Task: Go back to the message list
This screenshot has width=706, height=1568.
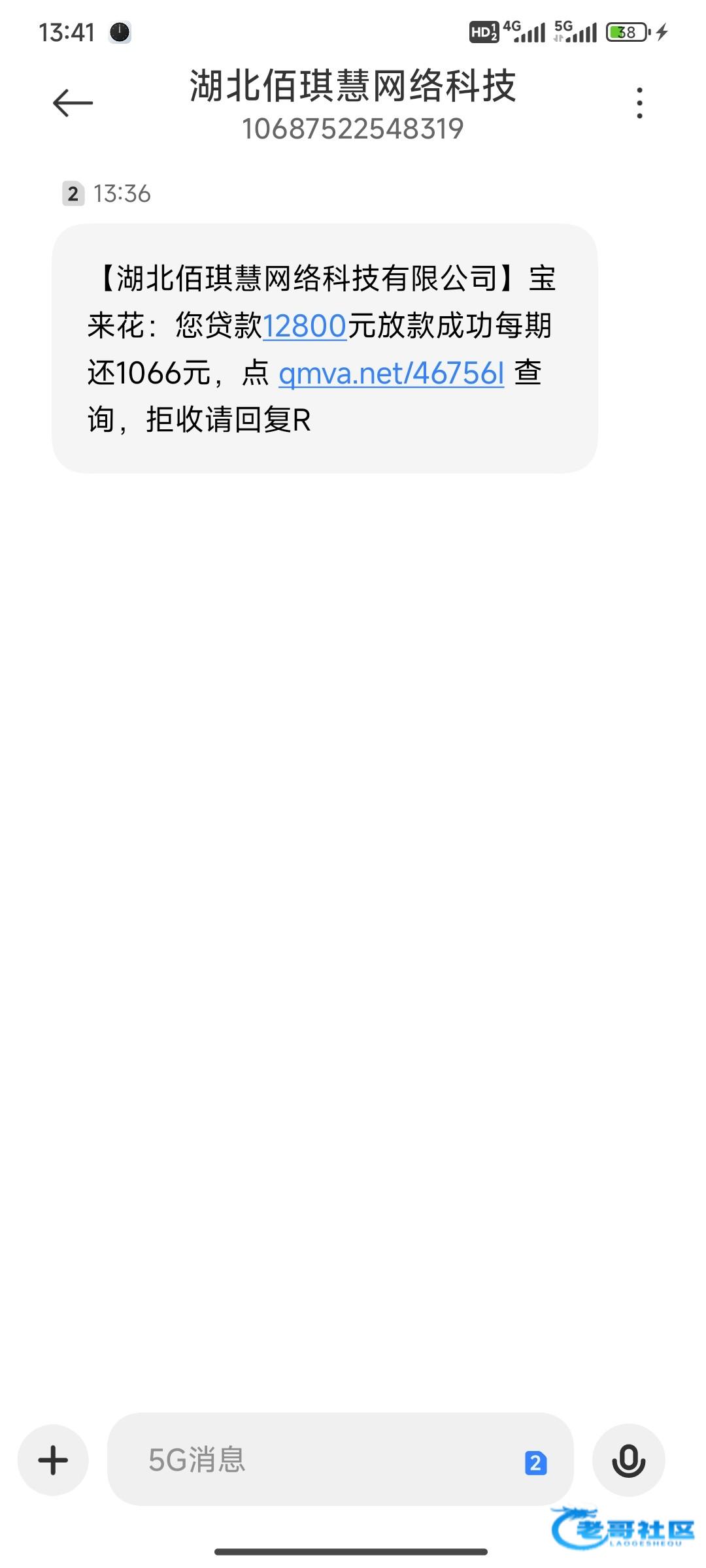Action: pyautogui.click(x=73, y=103)
